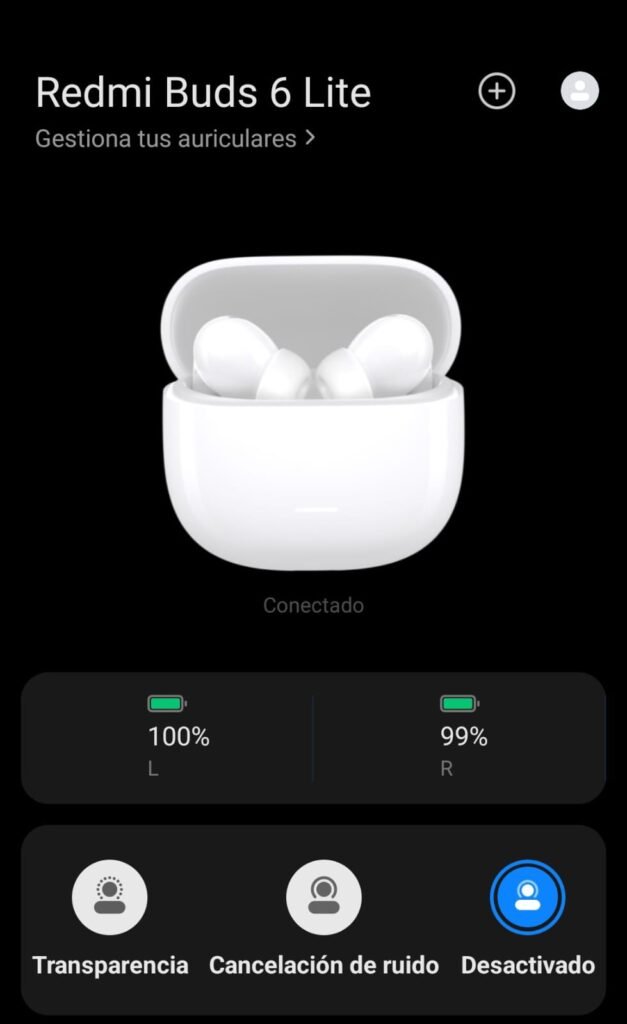Open the user profile icon
Viewport: 627px width, 1024px height.
(x=579, y=92)
